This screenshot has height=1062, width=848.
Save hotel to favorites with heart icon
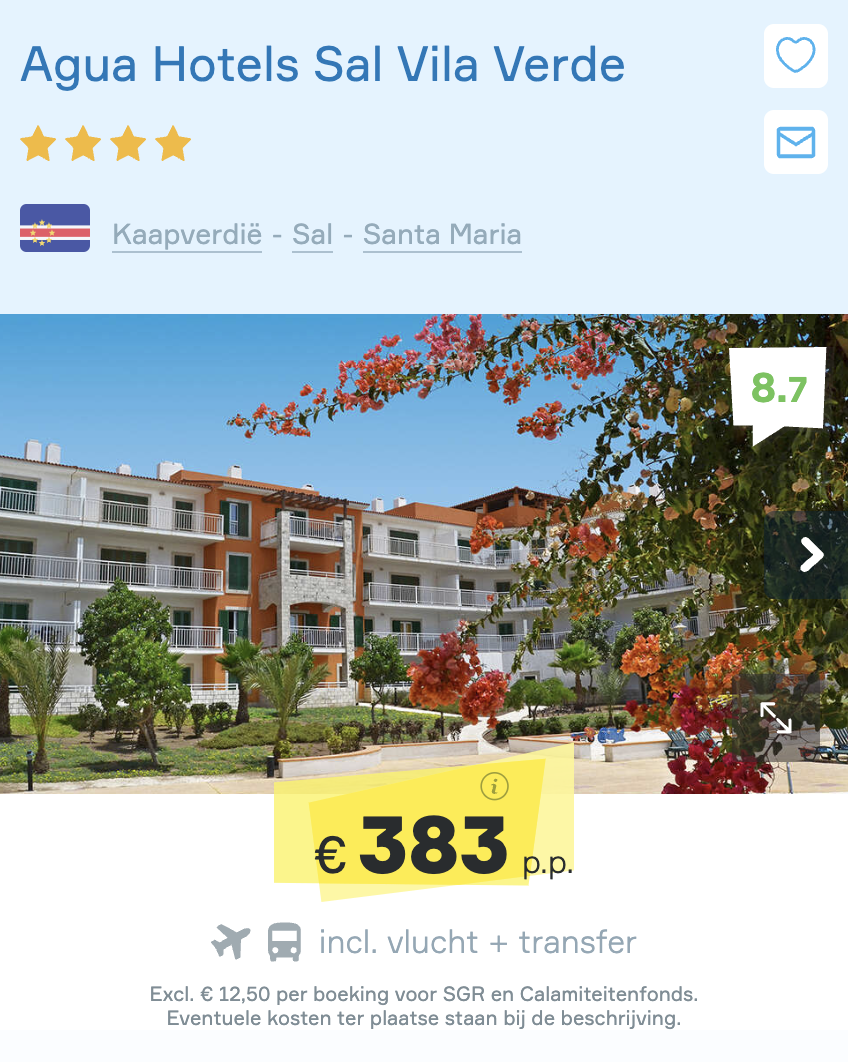pos(796,56)
